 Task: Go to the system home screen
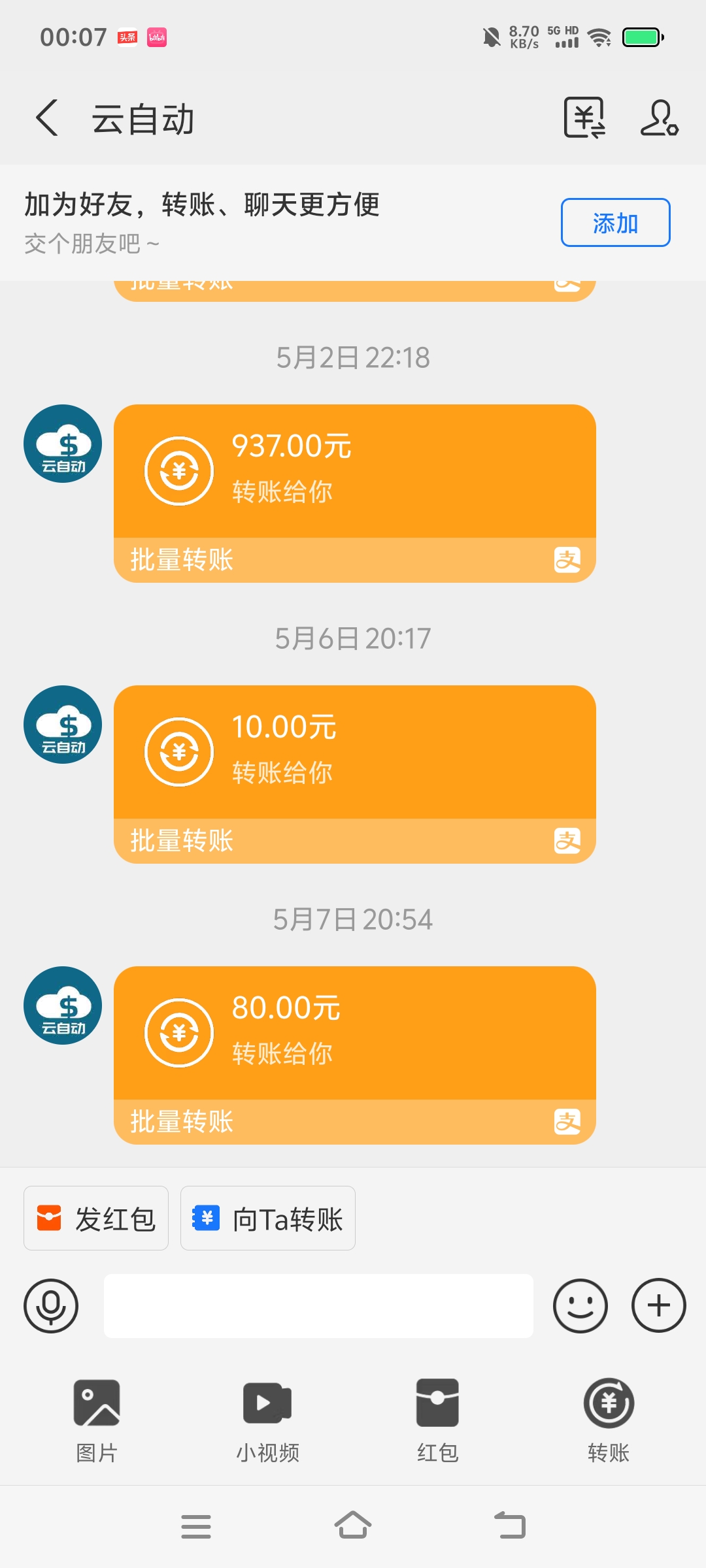coord(353,1526)
